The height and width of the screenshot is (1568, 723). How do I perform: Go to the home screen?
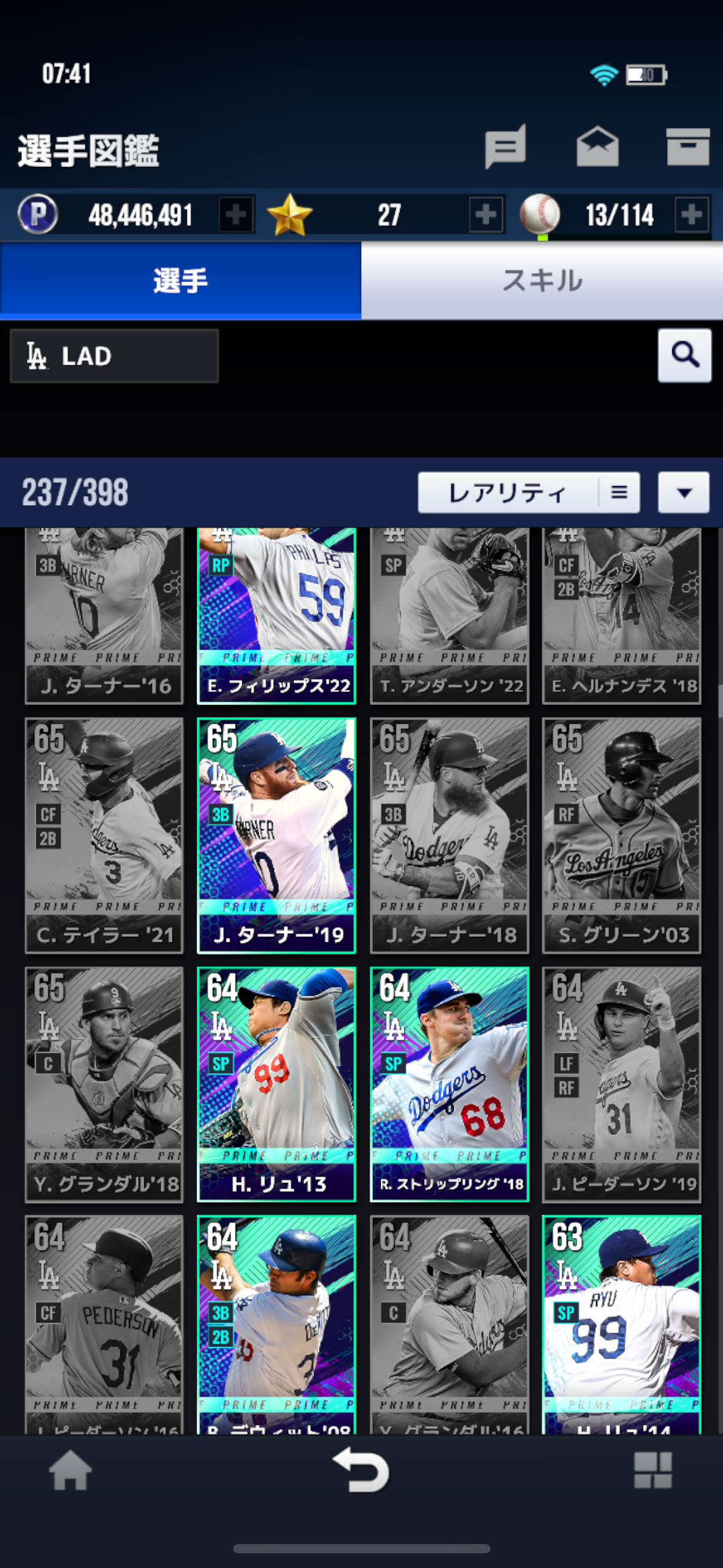[71, 1471]
